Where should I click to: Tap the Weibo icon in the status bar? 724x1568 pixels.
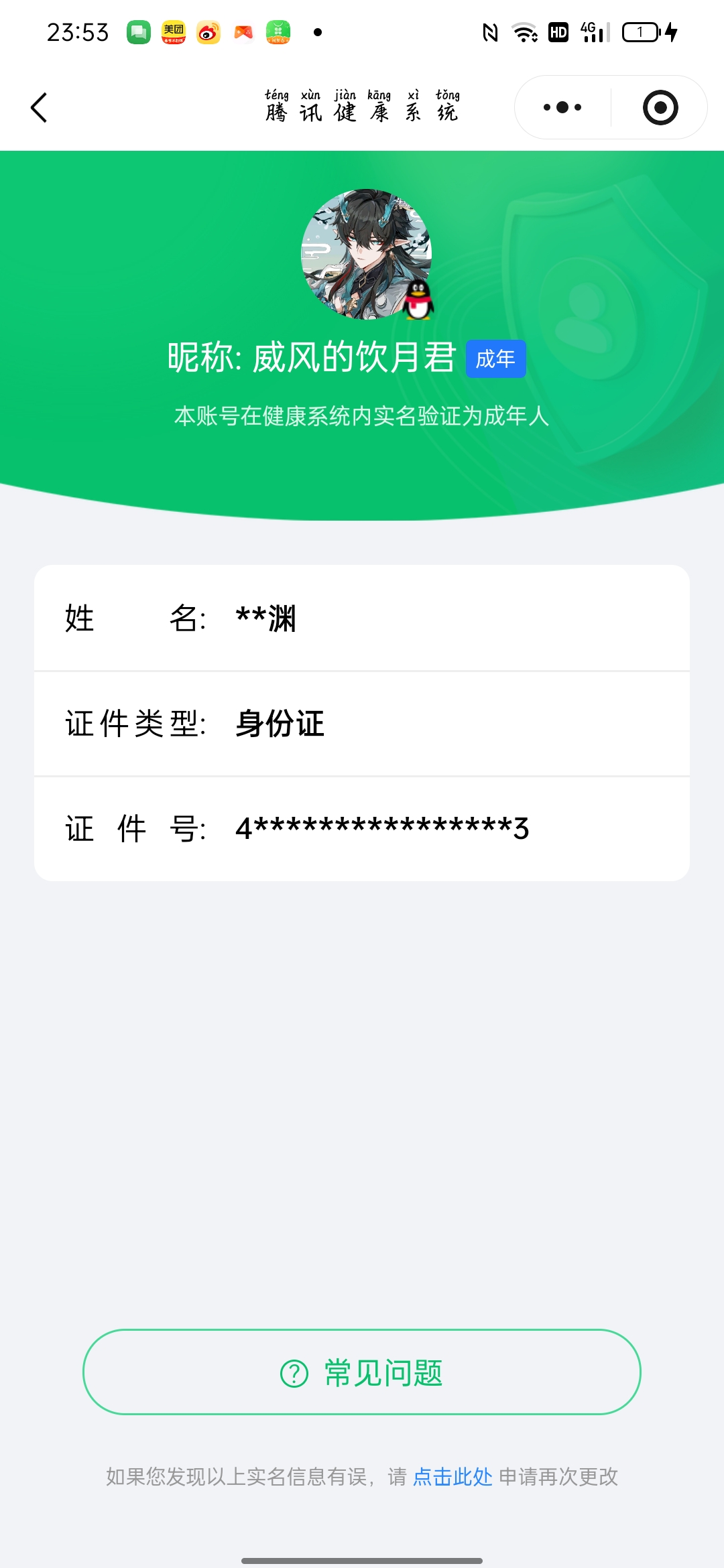[x=208, y=31]
